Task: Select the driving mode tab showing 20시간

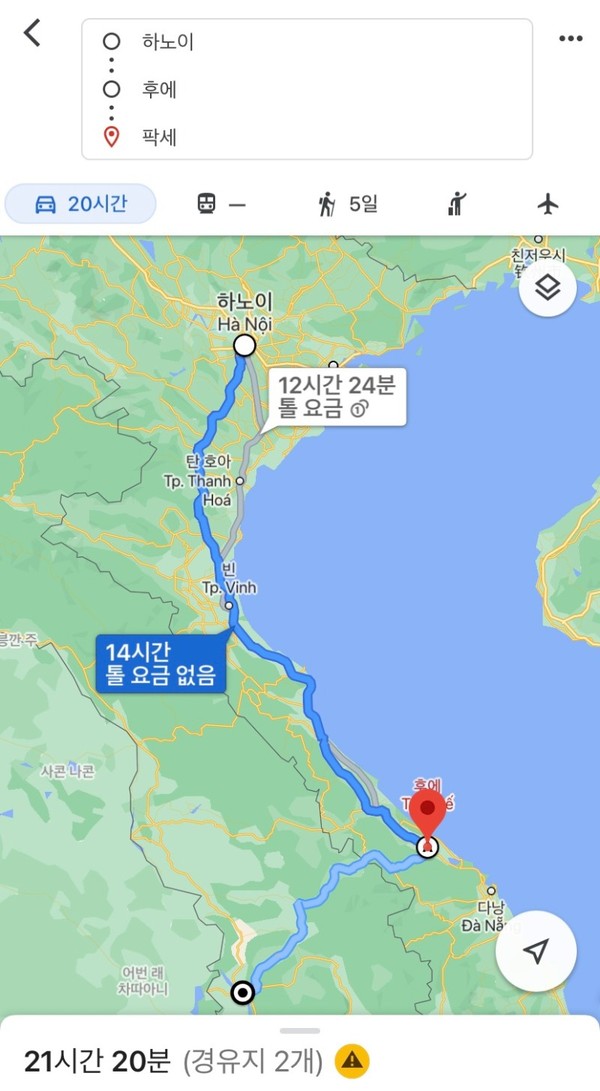Action: (x=81, y=204)
